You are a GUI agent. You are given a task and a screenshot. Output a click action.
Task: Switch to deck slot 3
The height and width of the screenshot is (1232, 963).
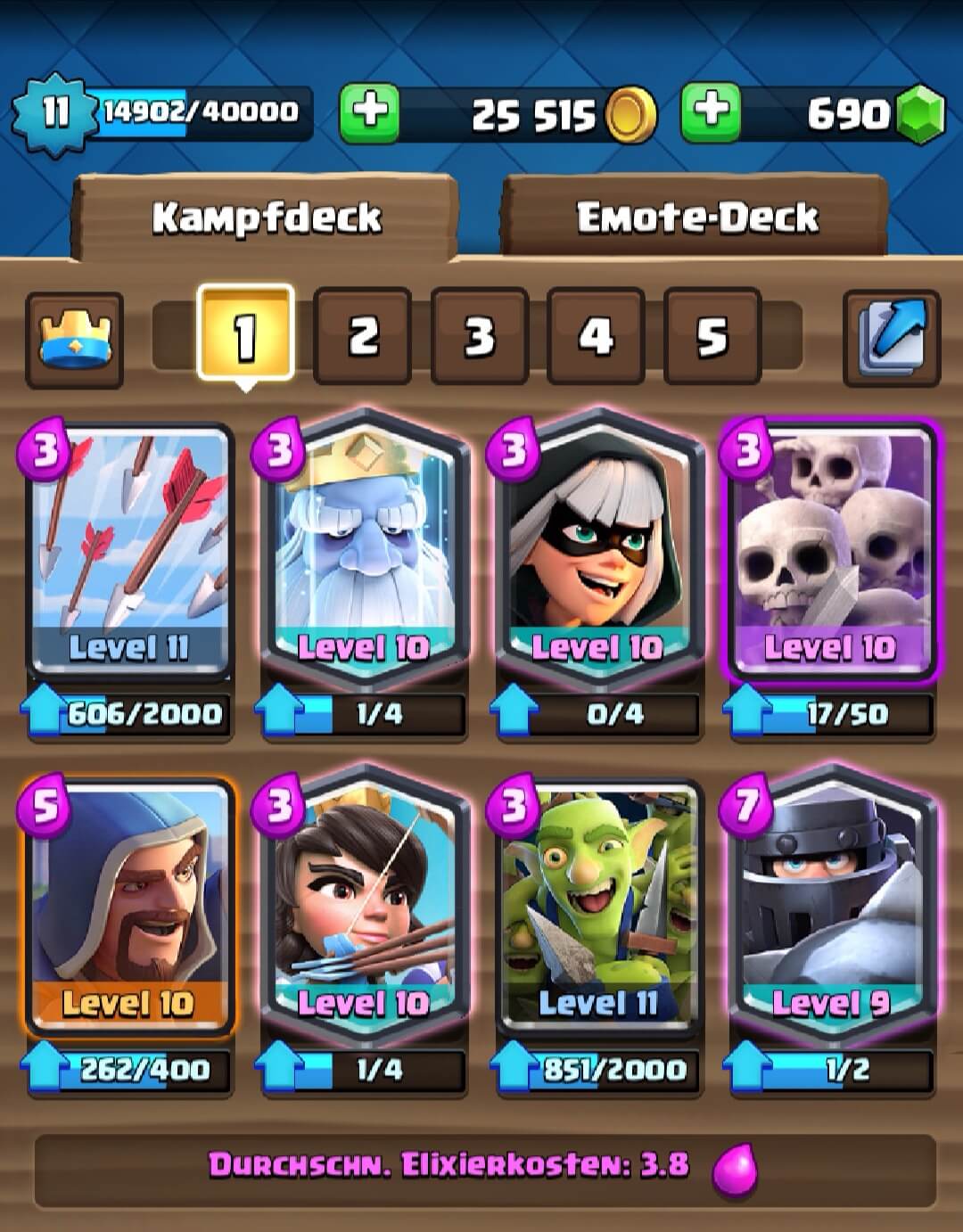tap(480, 337)
